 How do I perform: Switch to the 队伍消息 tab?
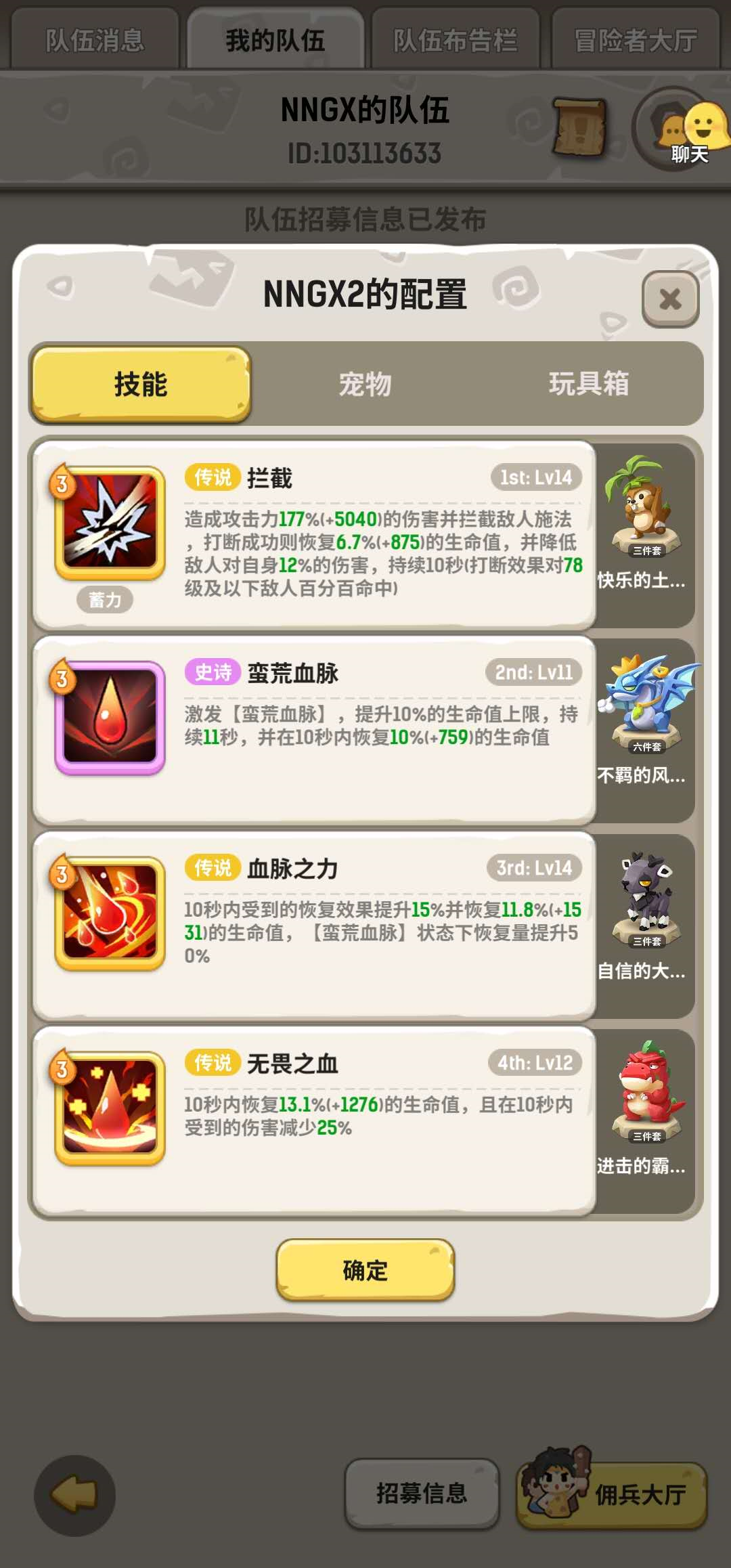95,41
